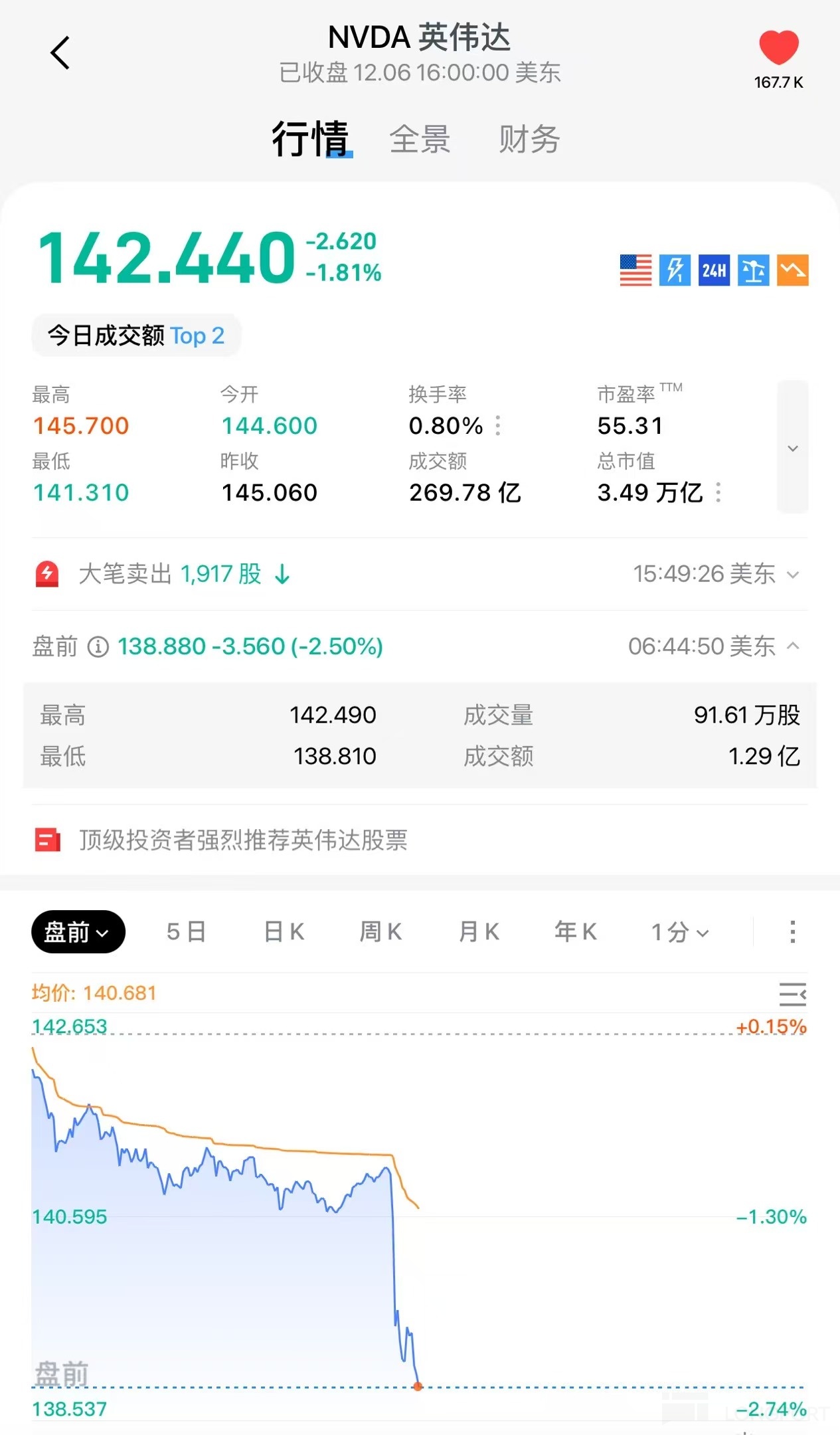Switch to the 全景 tab
This screenshot has height=1435, width=840.
[x=420, y=140]
